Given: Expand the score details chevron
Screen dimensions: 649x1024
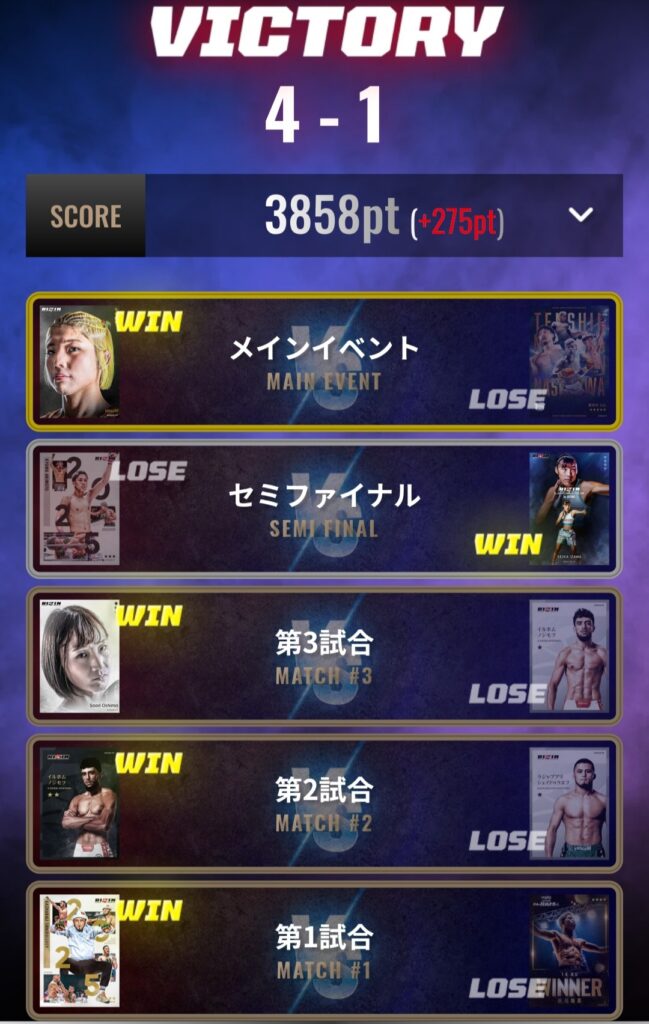Looking at the screenshot, I should tap(580, 215).
